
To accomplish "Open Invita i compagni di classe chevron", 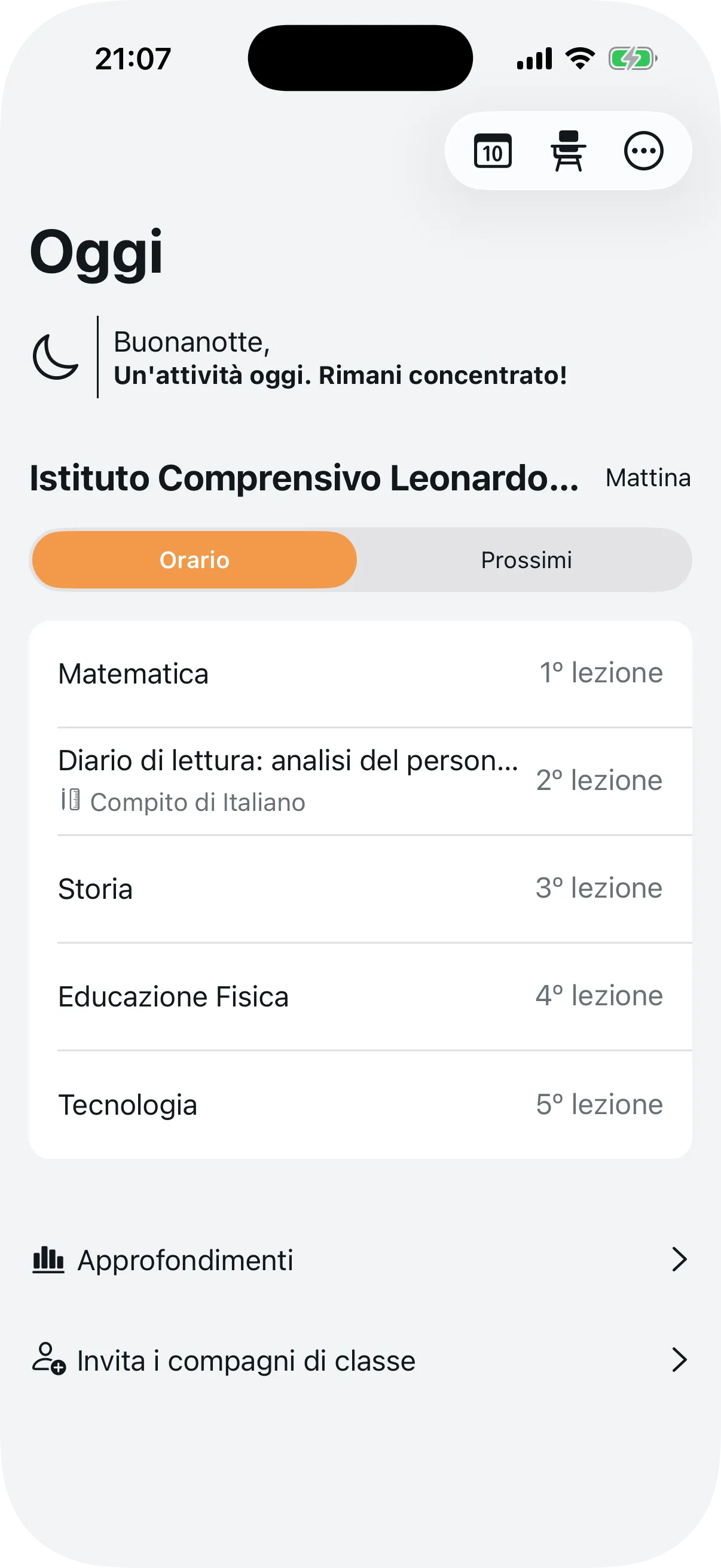I will (x=680, y=1360).
